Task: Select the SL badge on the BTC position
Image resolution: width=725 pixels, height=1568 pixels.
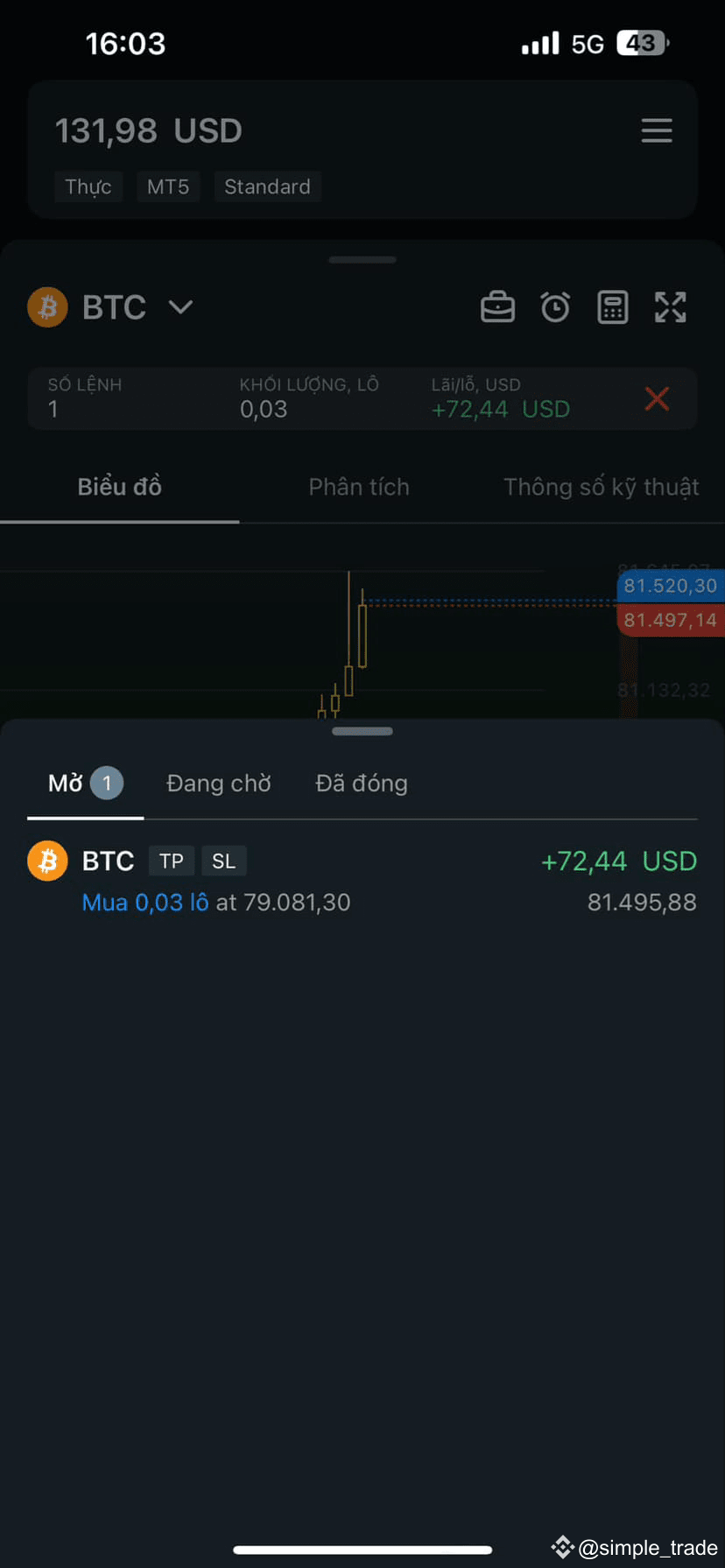Action: click(x=223, y=861)
